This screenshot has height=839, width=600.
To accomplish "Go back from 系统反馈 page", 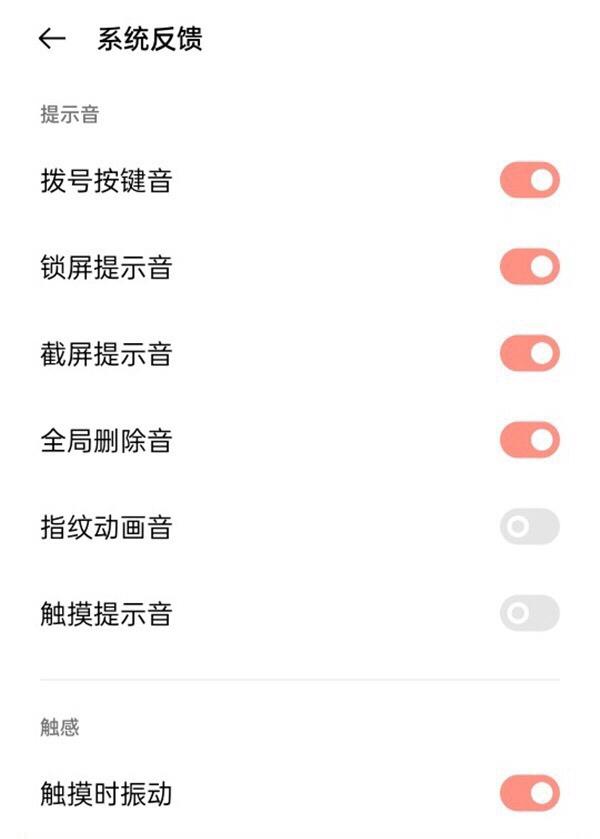I will click(x=52, y=39).
